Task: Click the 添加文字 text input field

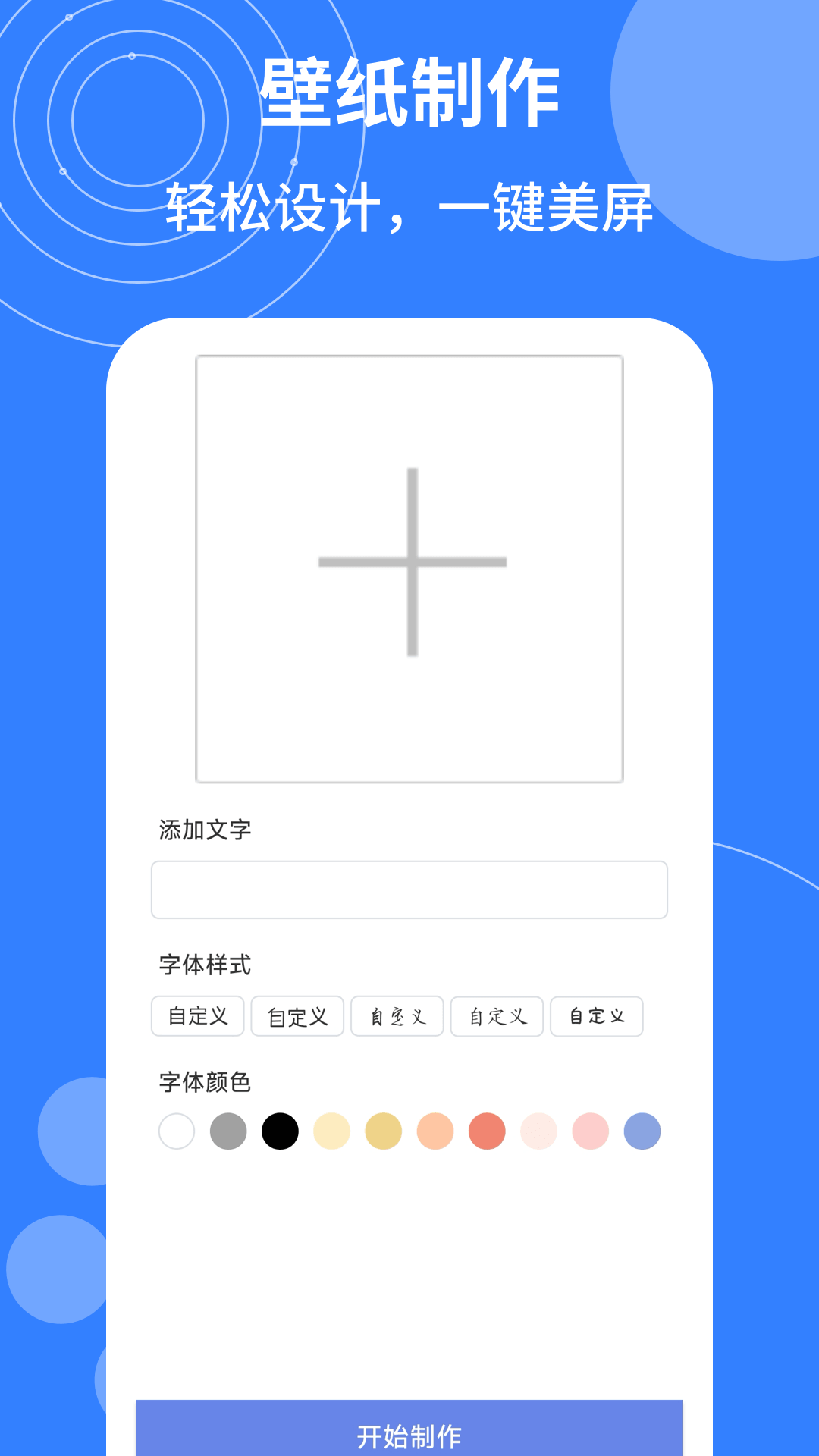Action: (409, 890)
